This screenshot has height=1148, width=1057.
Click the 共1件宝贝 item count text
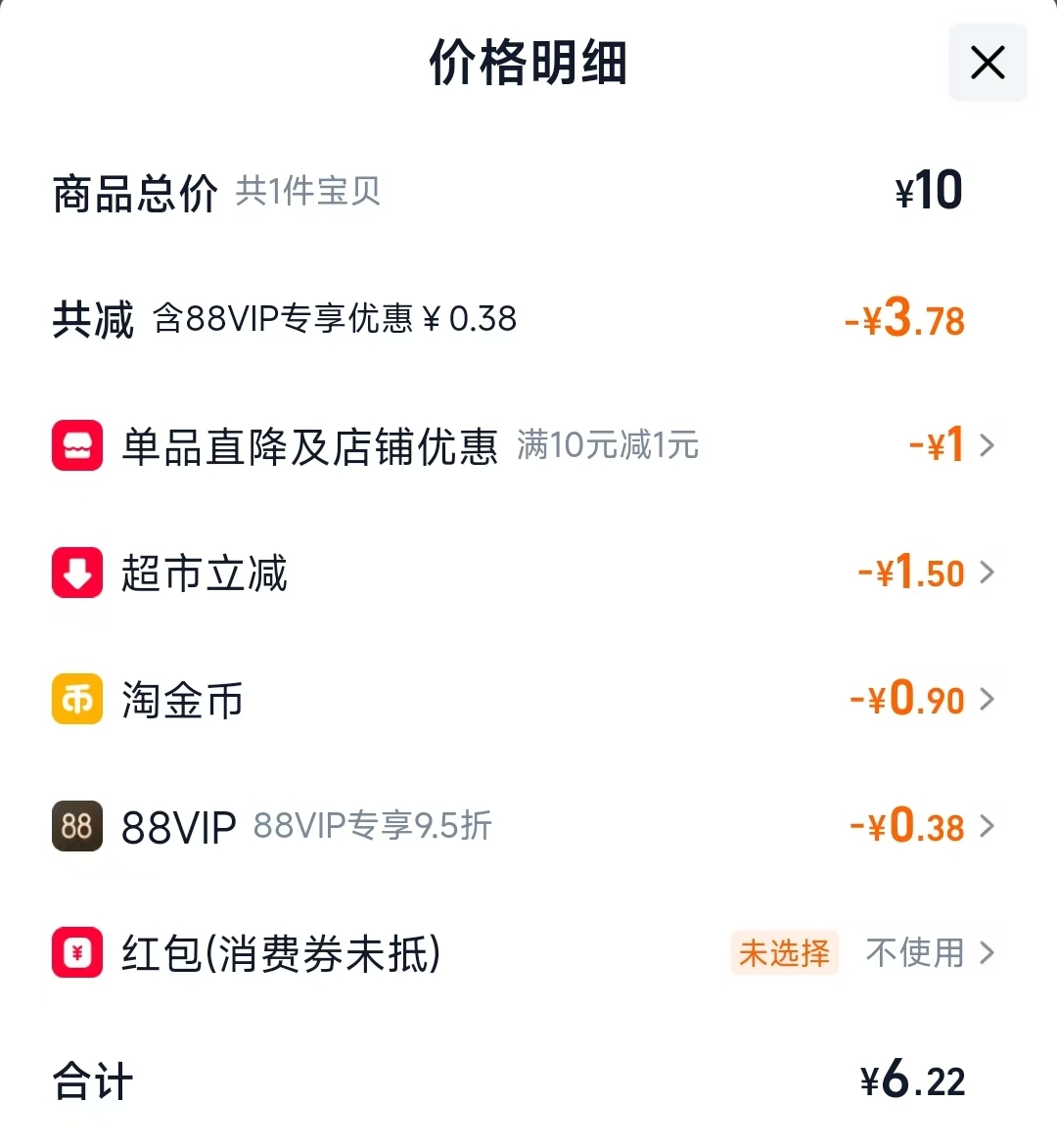[x=307, y=192]
